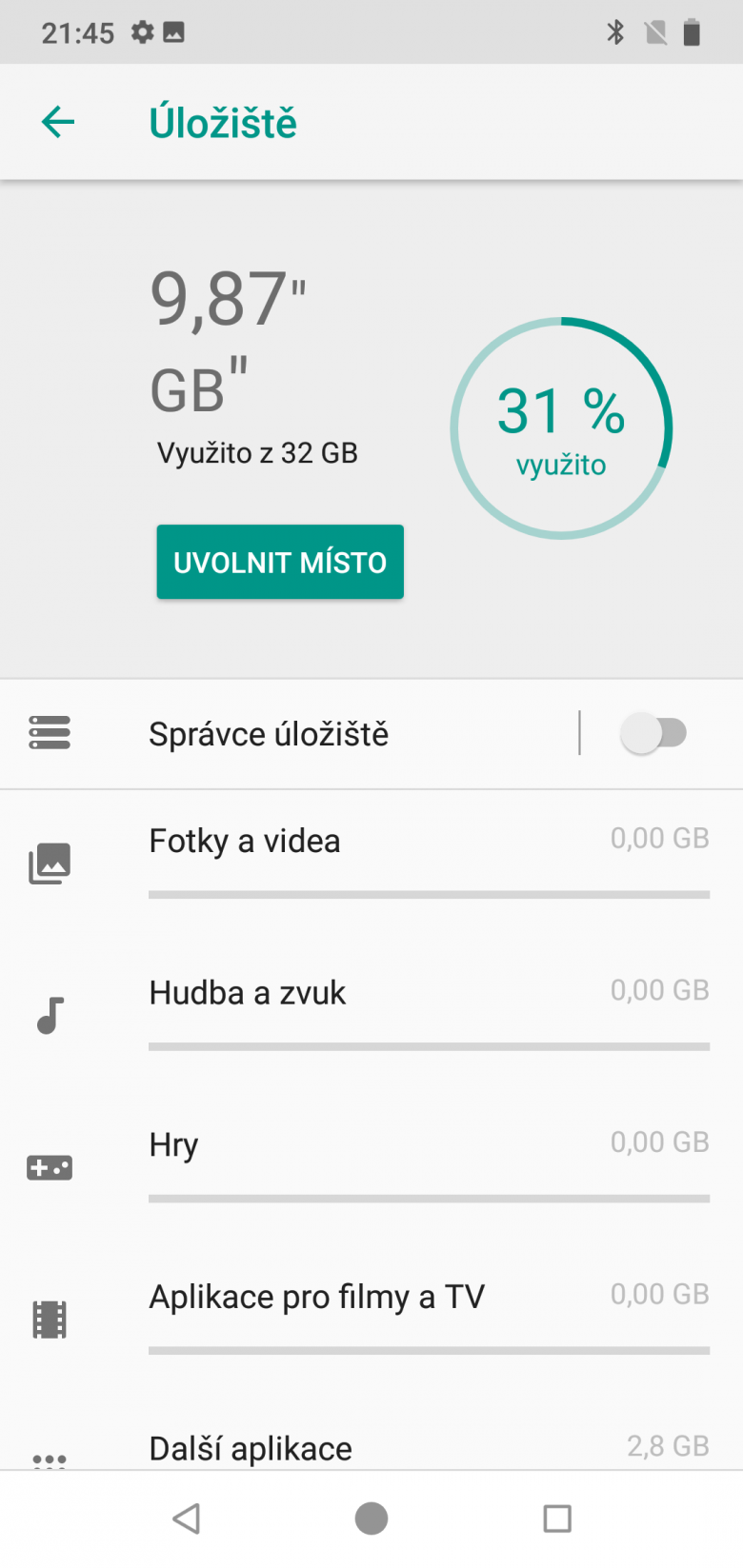The image size is (743, 1568).
Task: Tap the UVOLNIT MÍSTO button
Action: (280, 562)
